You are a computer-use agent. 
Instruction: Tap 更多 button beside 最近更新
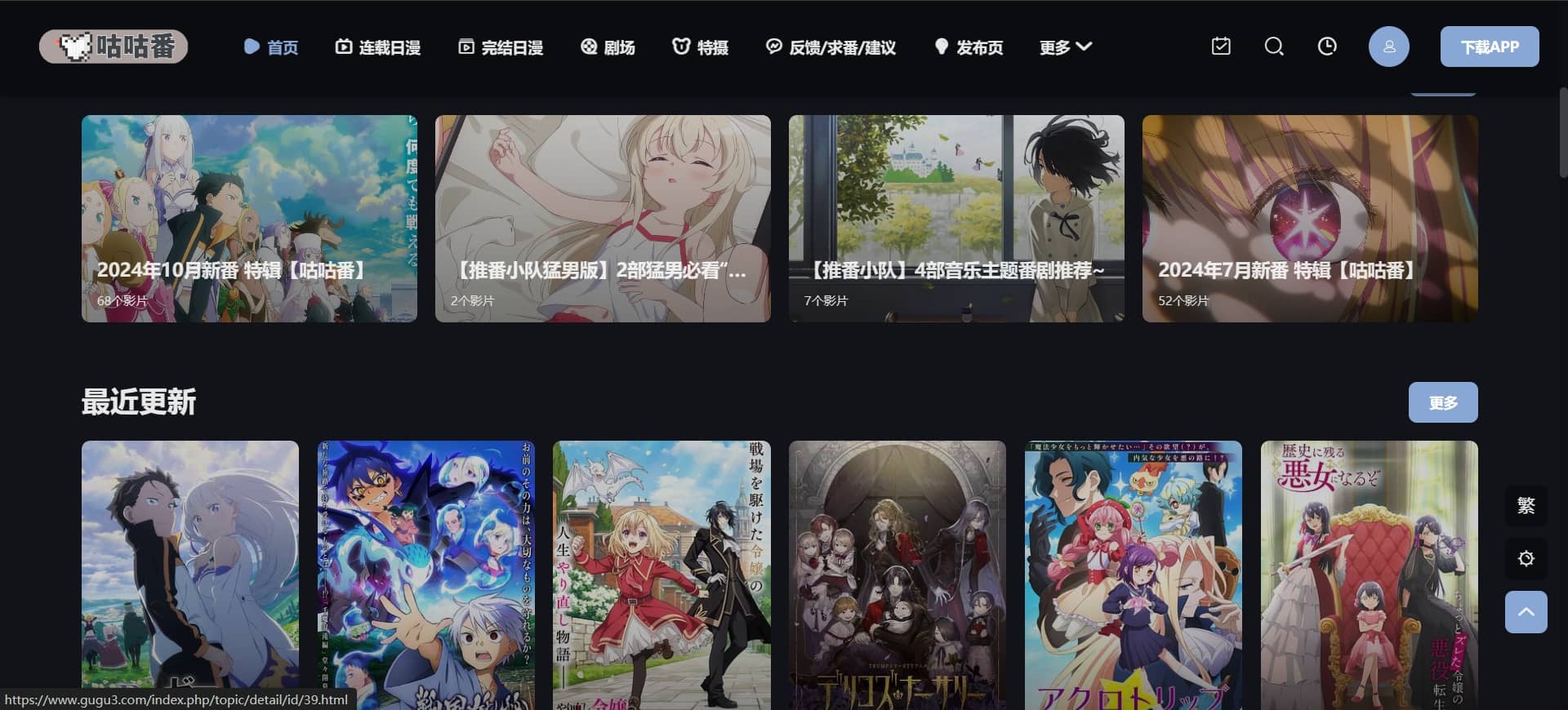(1442, 402)
